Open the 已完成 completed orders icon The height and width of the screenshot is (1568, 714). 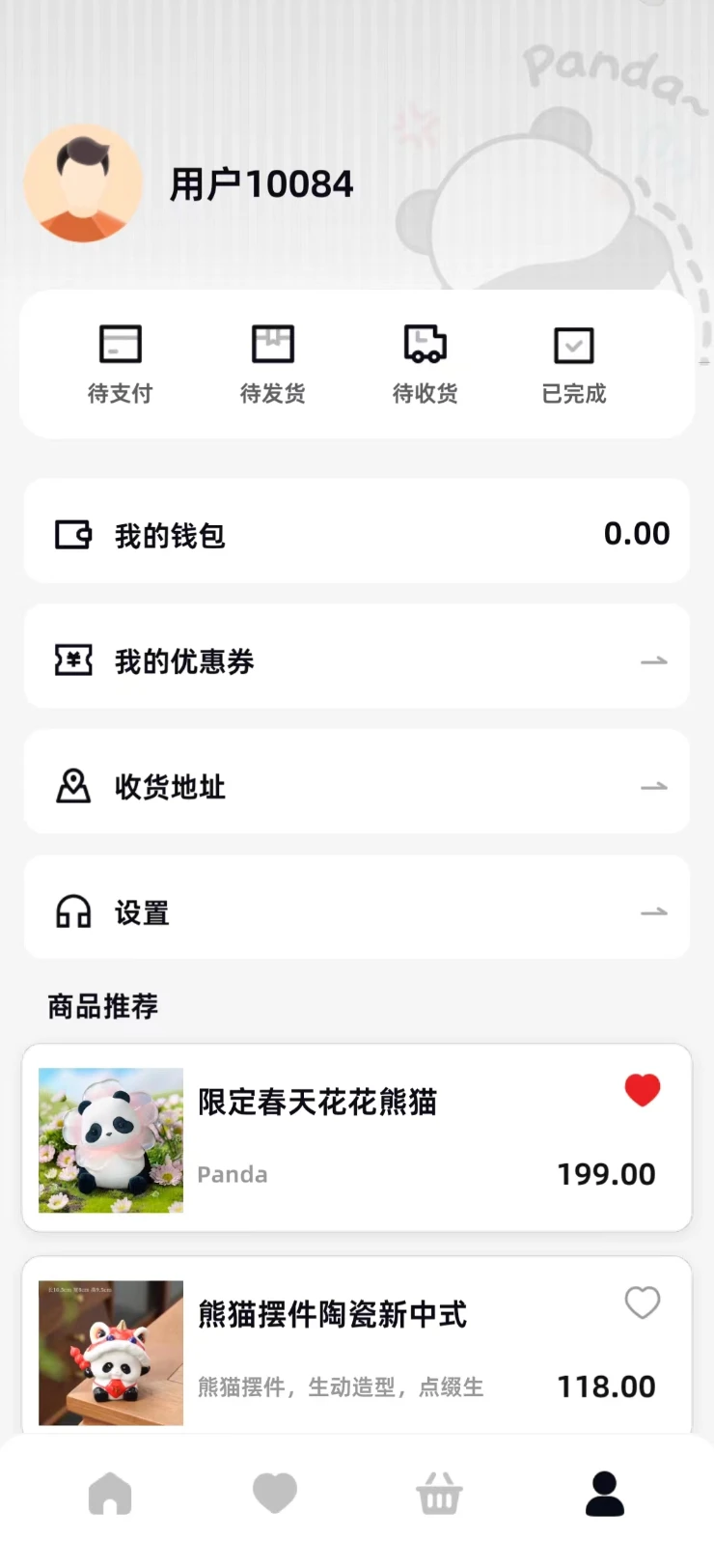tap(573, 344)
